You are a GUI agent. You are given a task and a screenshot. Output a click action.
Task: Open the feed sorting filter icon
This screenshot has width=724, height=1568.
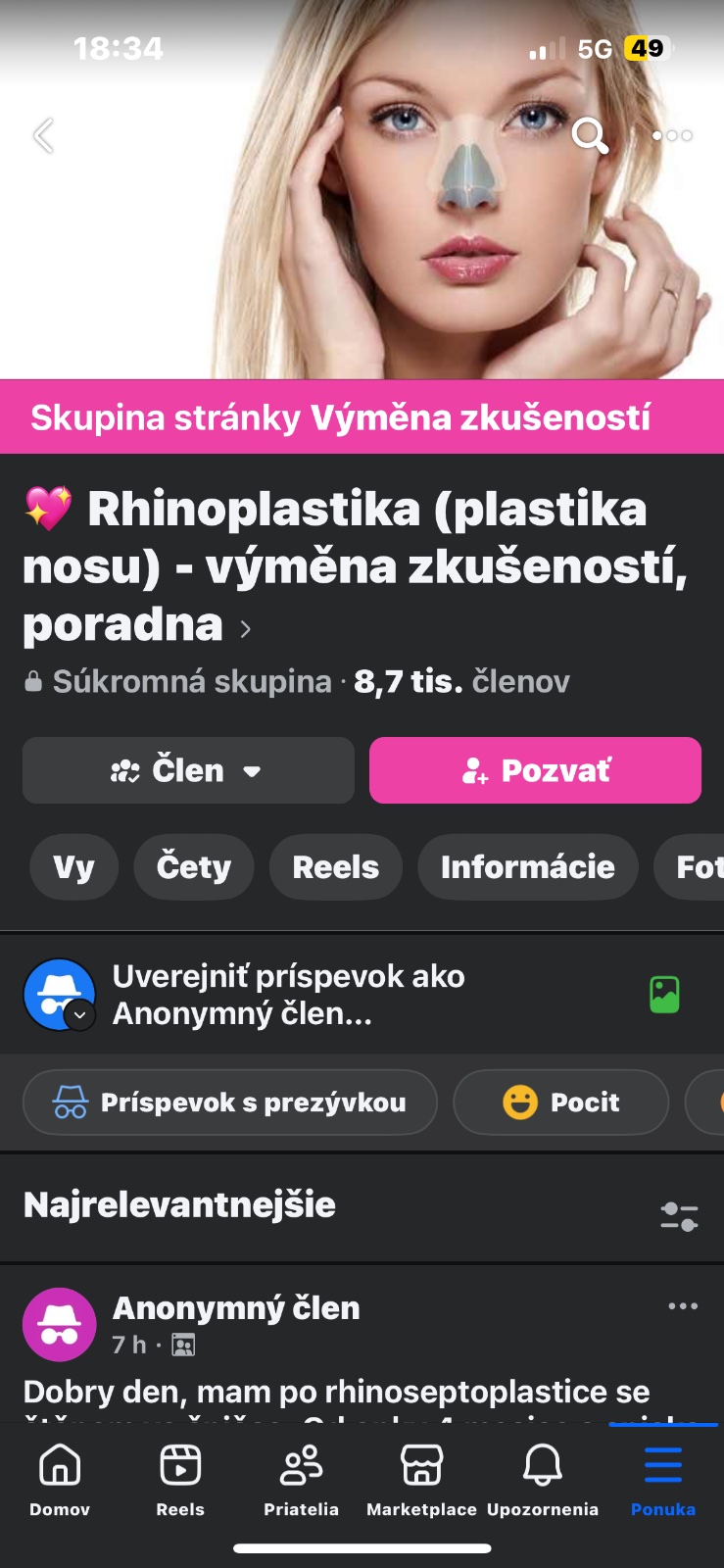679,1216
